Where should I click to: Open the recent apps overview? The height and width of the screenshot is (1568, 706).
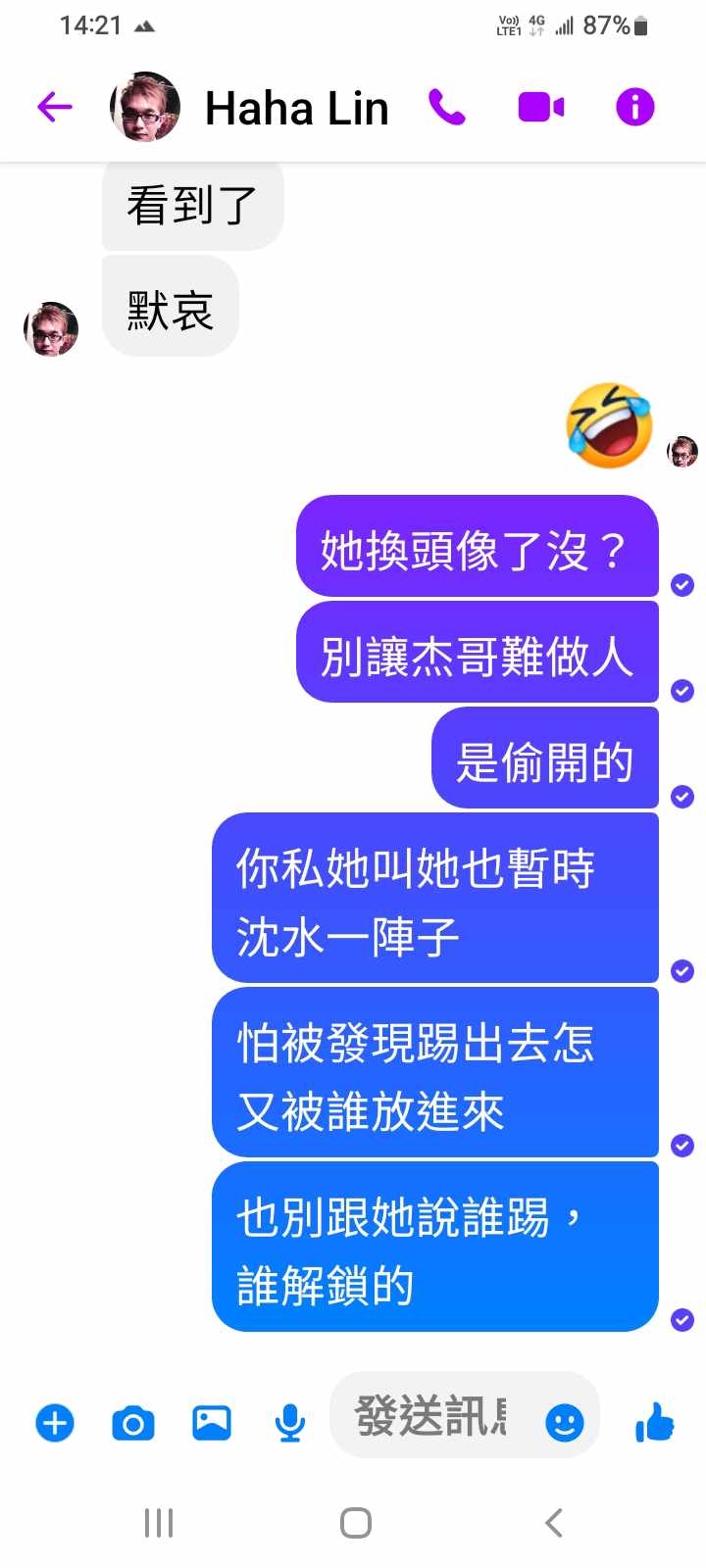click(158, 1523)
